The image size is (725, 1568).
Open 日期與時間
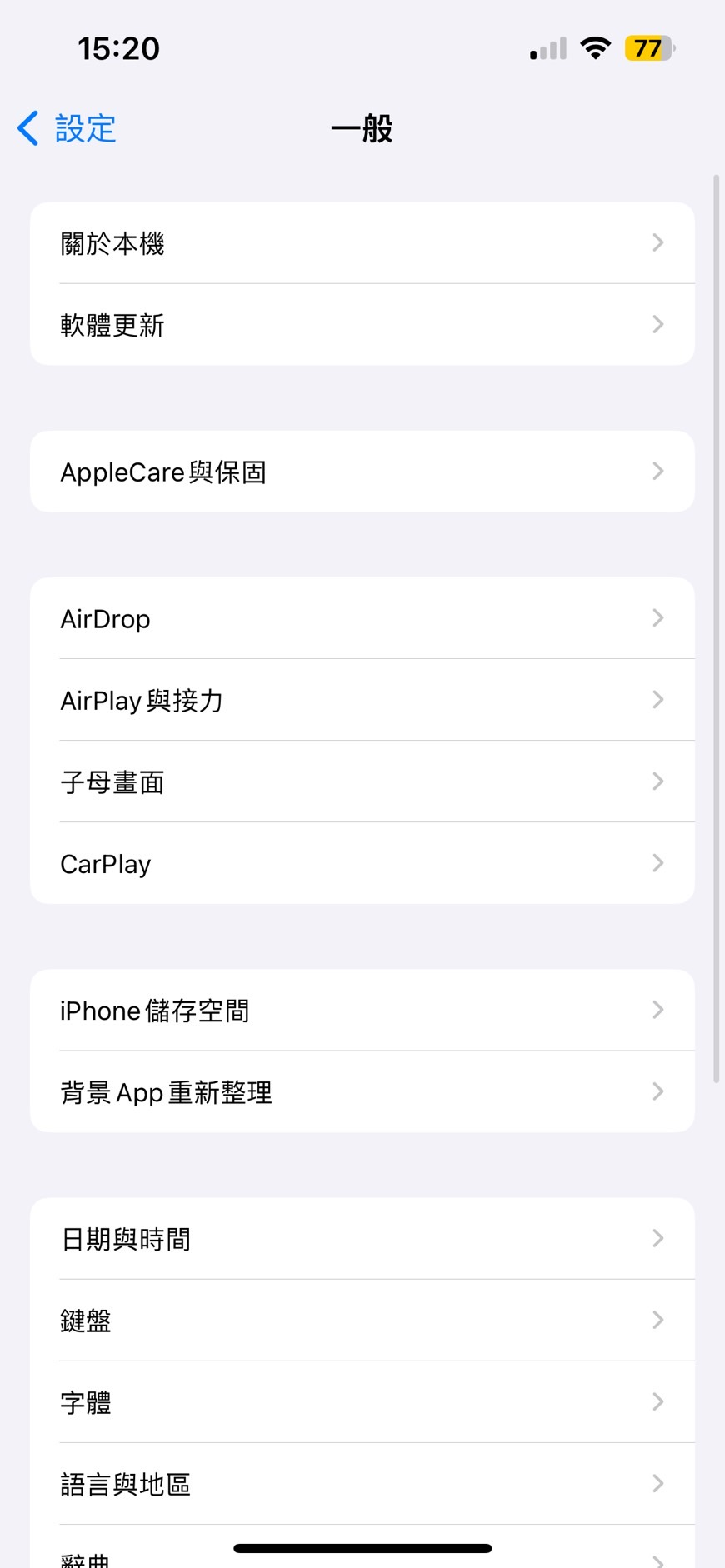(x=362, y=1239)
